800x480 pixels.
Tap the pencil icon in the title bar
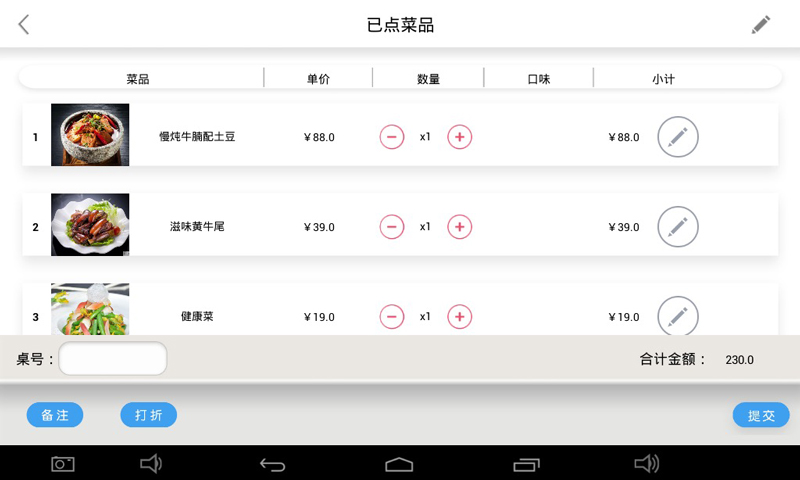coord(761,25)
